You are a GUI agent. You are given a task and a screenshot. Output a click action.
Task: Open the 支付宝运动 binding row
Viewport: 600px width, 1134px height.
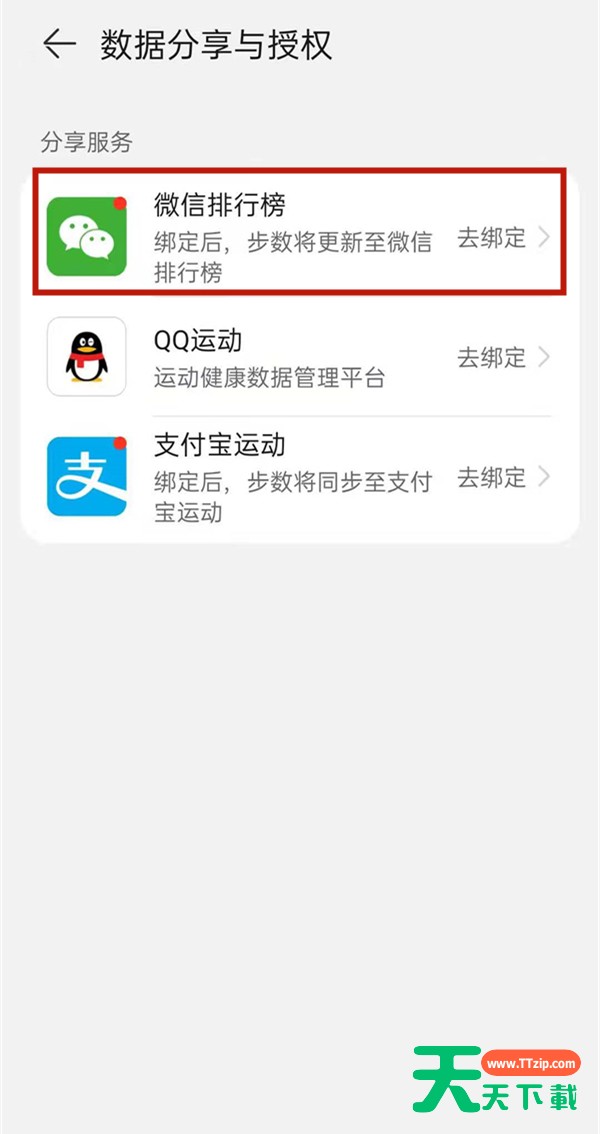pyautogui.click(x=299, y=477)
